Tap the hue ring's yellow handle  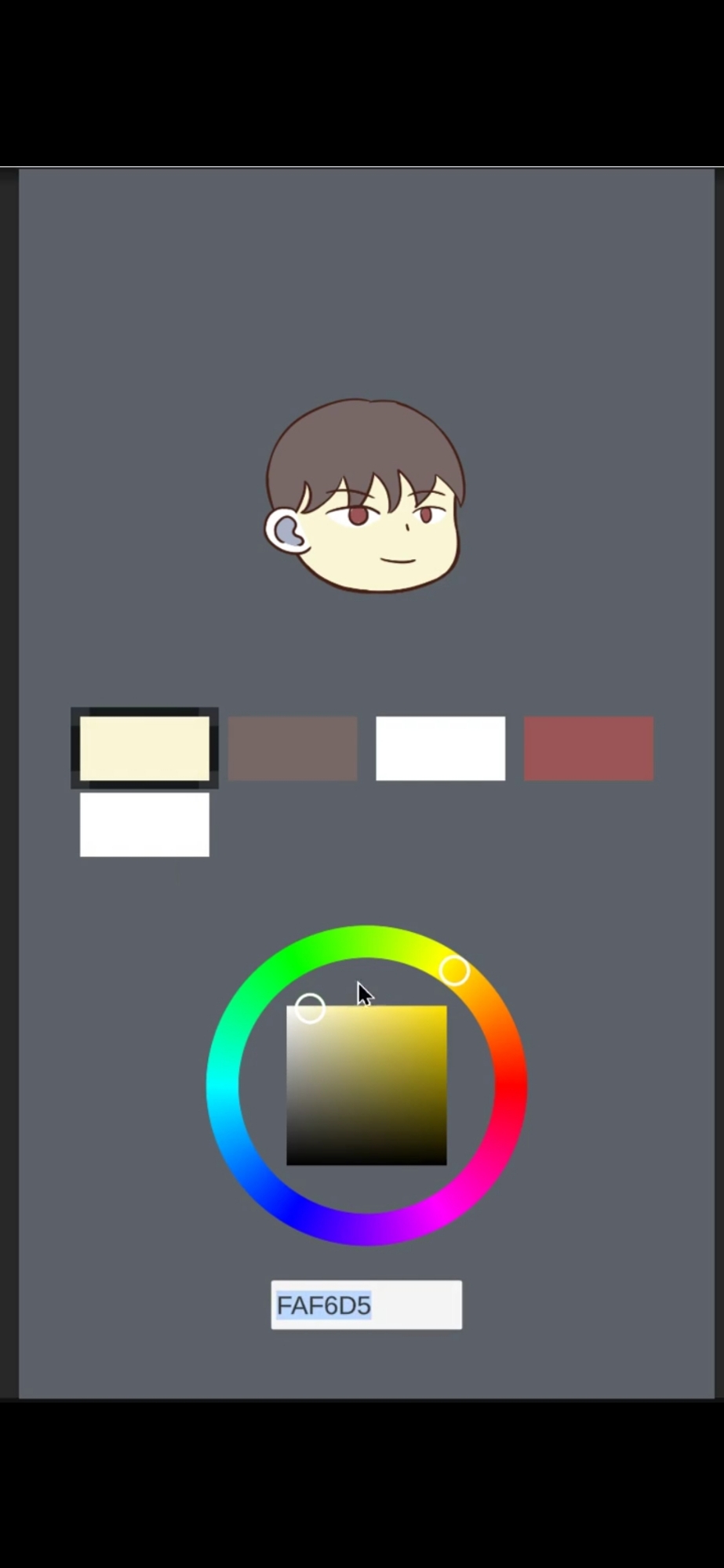[454, 971]
